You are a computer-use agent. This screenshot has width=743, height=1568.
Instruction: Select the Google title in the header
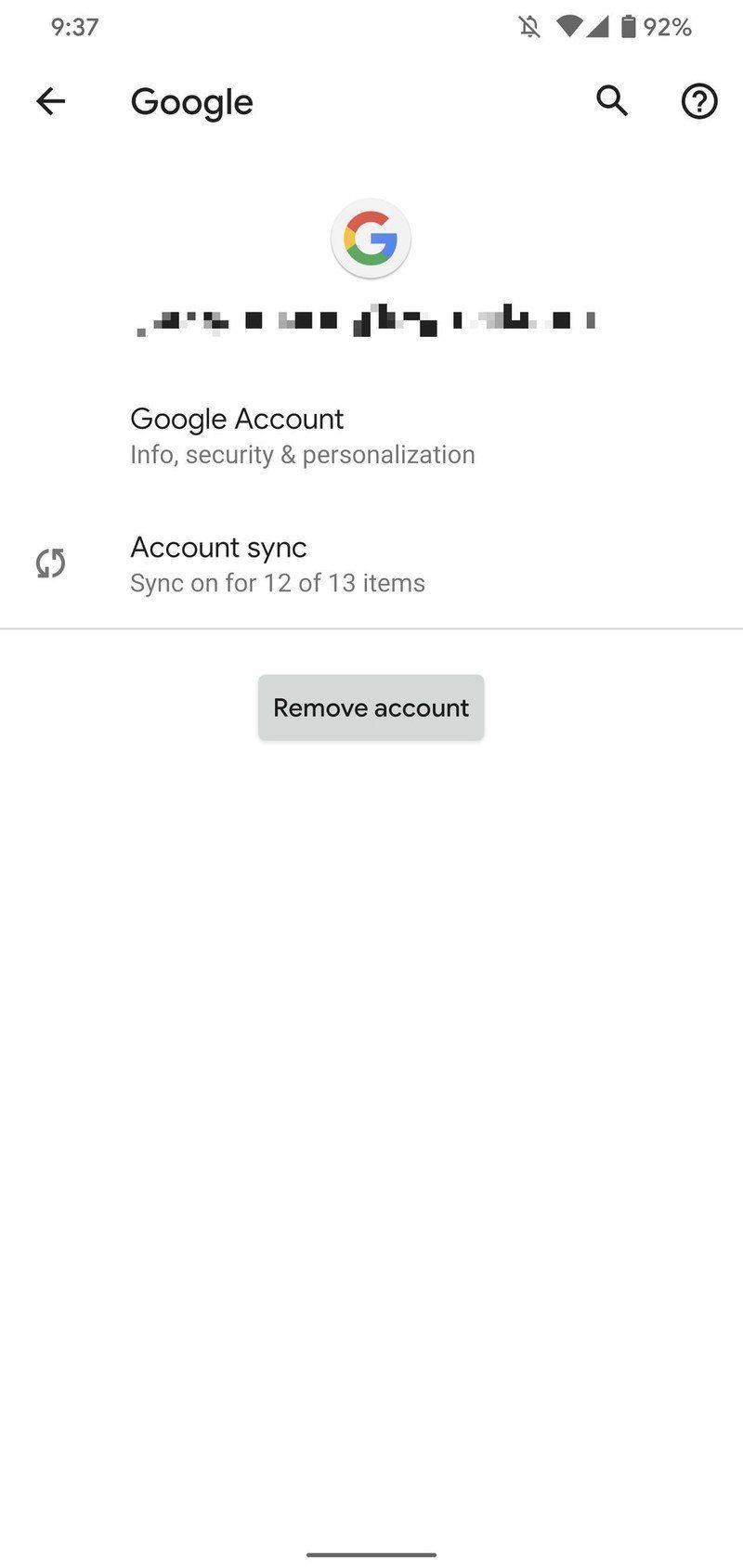pos(192,101)
